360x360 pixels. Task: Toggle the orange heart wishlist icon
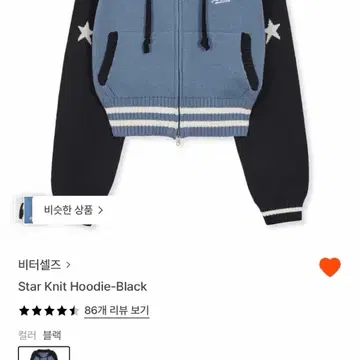(x=330, y=267)
